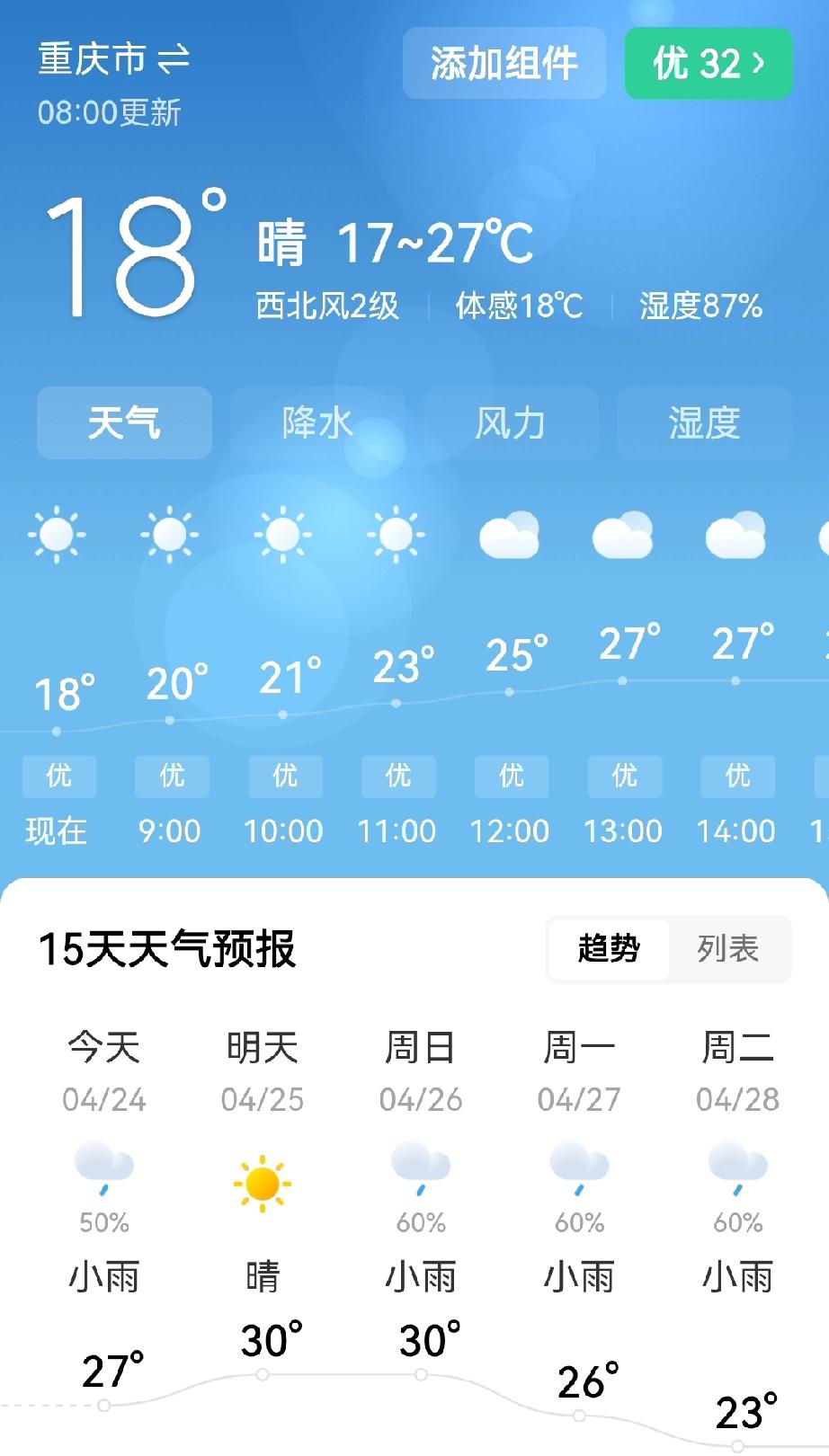Select the cloudy icon for 12:00
This screenshot has height=1456, width=829.
pyautogui.click(x=511, y=535)
